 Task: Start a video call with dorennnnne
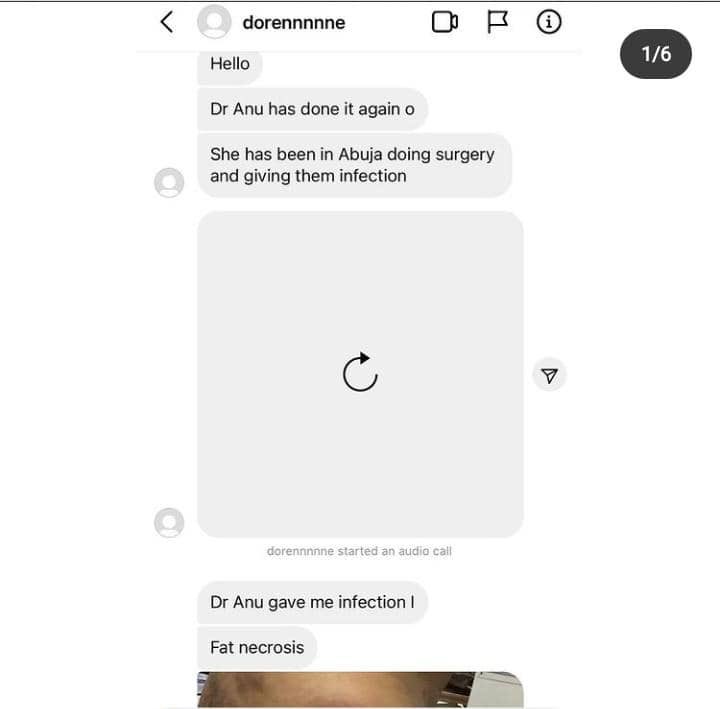point(444,22)
